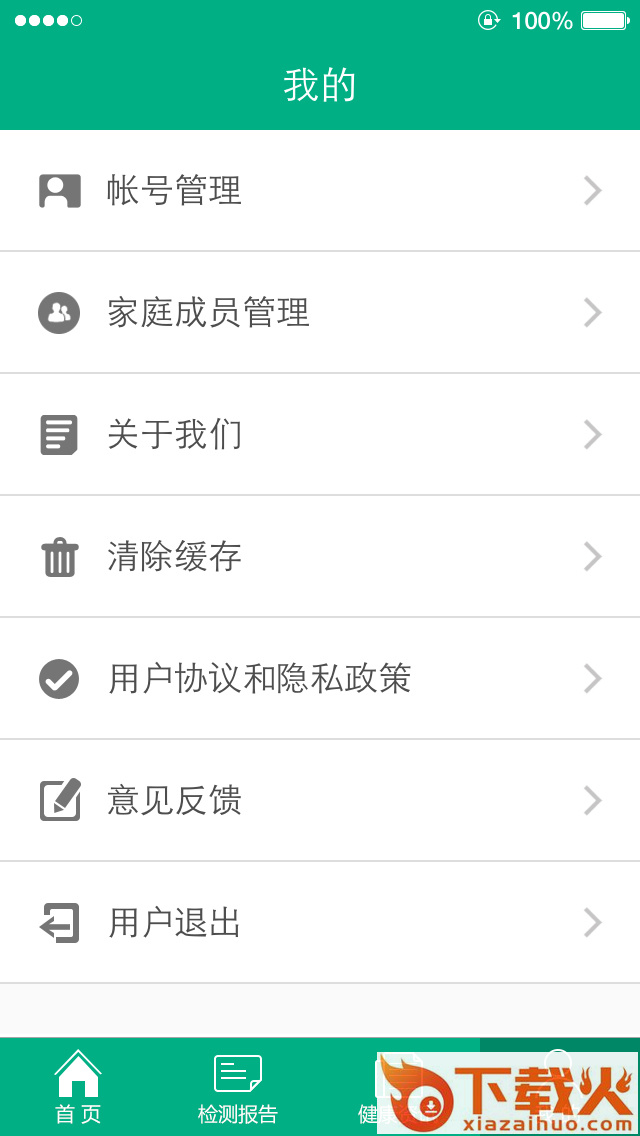The image size is (640, 1136).
Task: View 用户协议和隐私政策 agreement and privacy policy
Action: 320,679
